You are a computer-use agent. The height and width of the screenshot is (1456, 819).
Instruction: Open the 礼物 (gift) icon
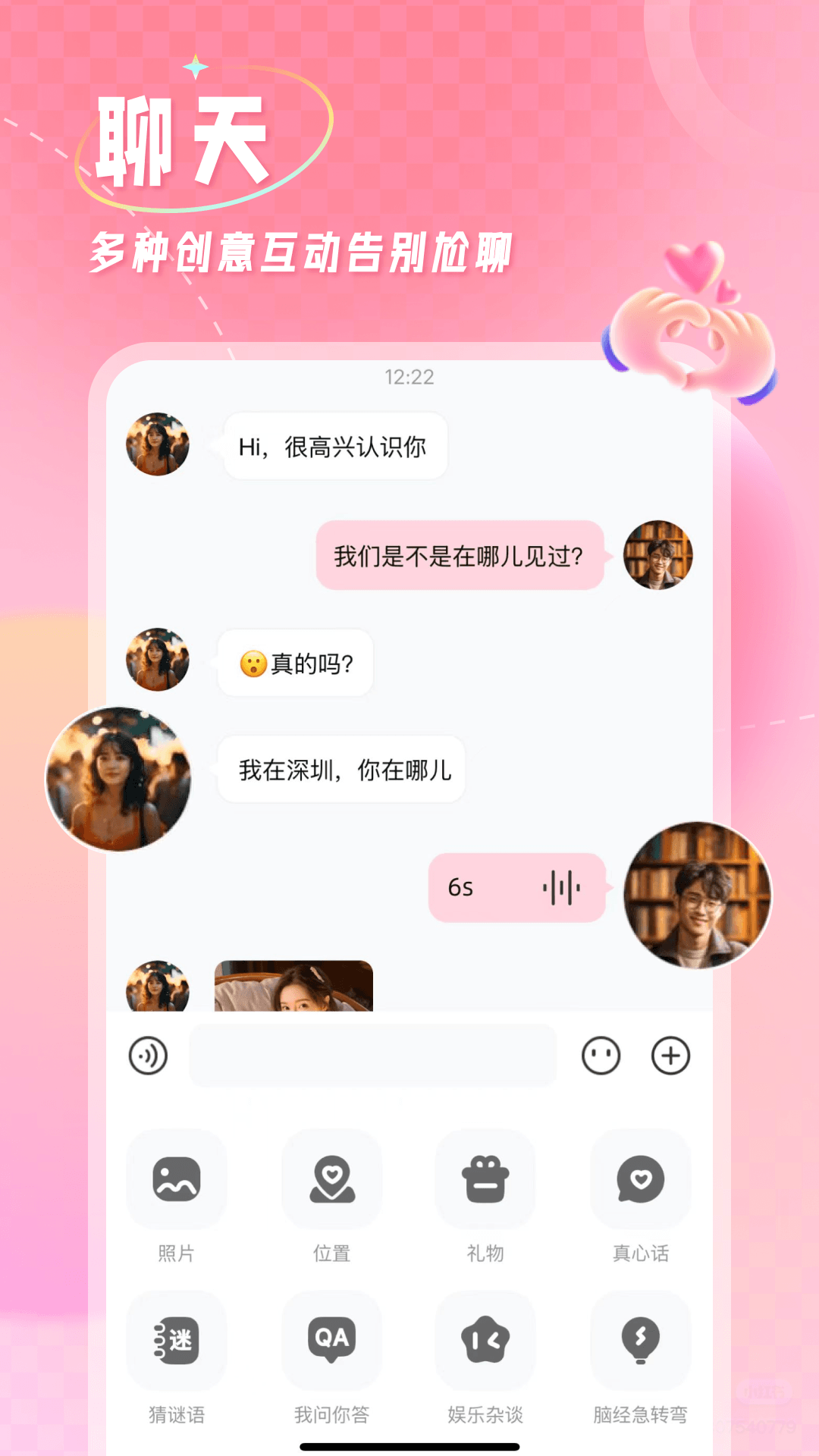(486, 1180)
